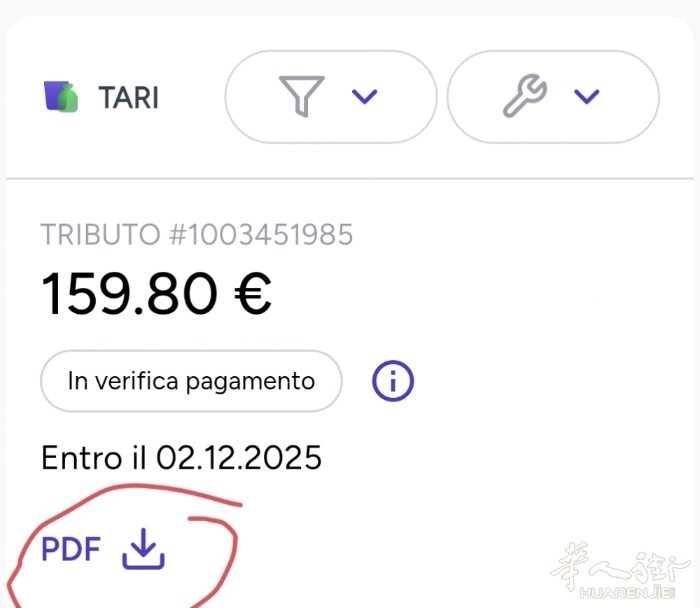The height and width of the screenshot is (608, 700).
Task: Tap the In verifica pagamento chip
Action: point(191,381)
